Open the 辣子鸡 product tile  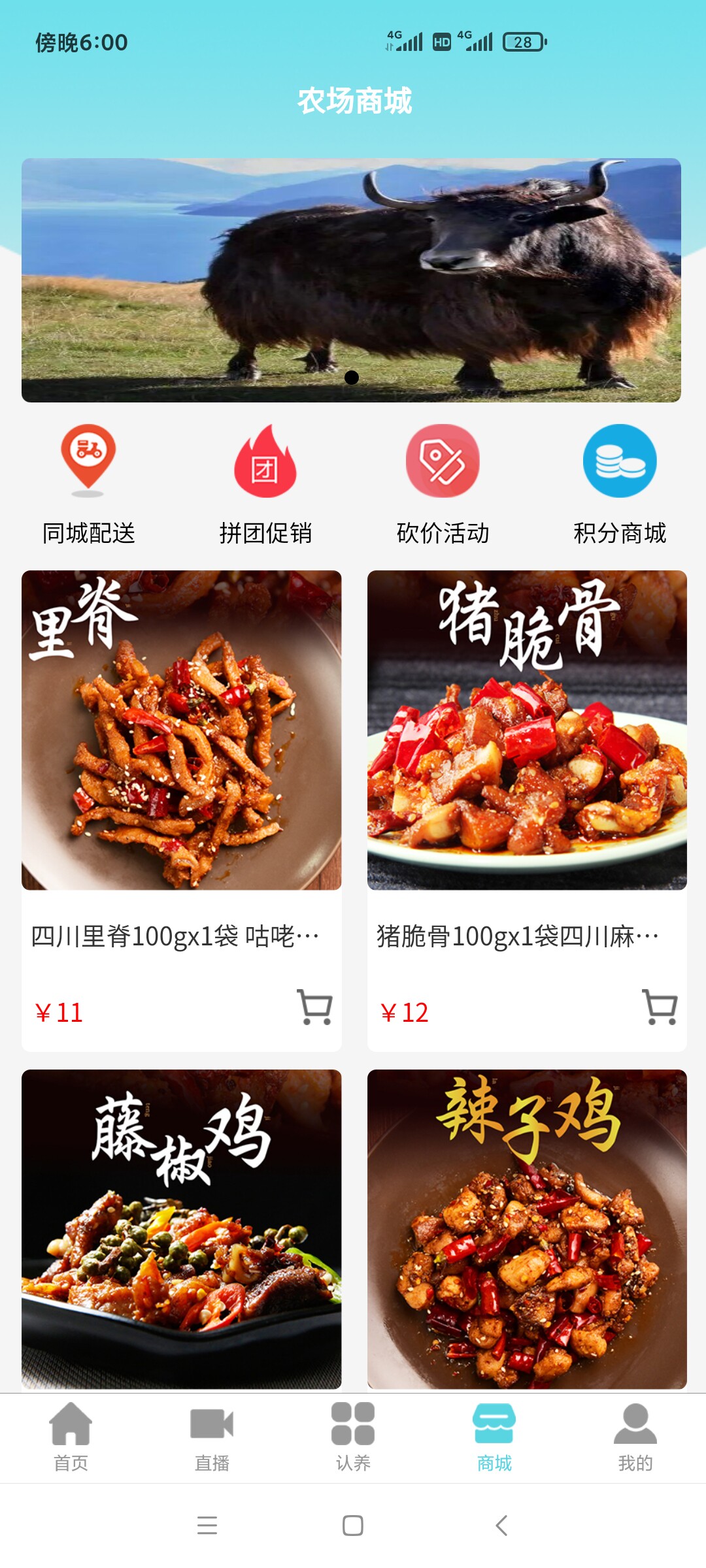[527, 1229]
